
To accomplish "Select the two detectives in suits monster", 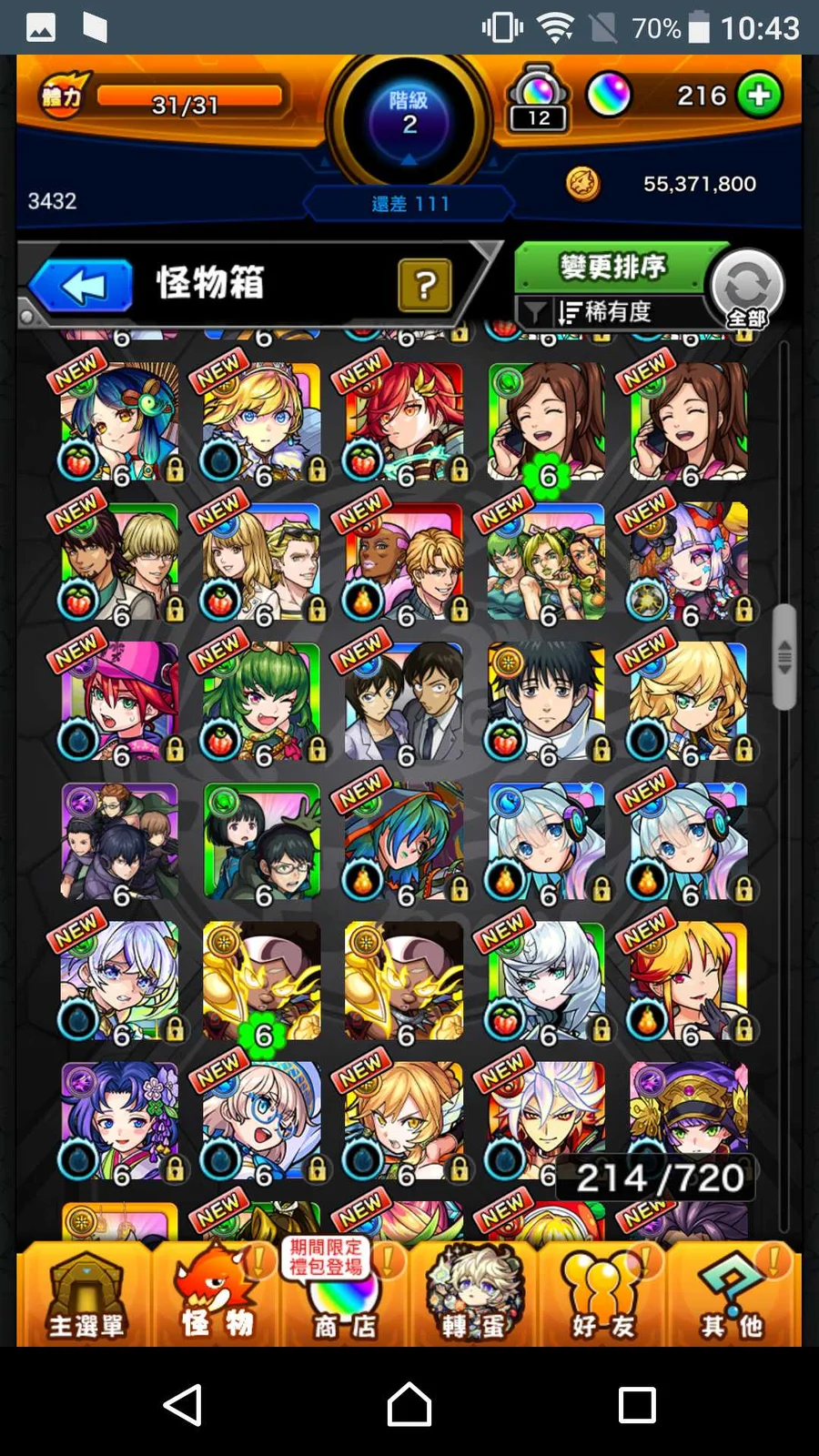I will coord(404,702).
